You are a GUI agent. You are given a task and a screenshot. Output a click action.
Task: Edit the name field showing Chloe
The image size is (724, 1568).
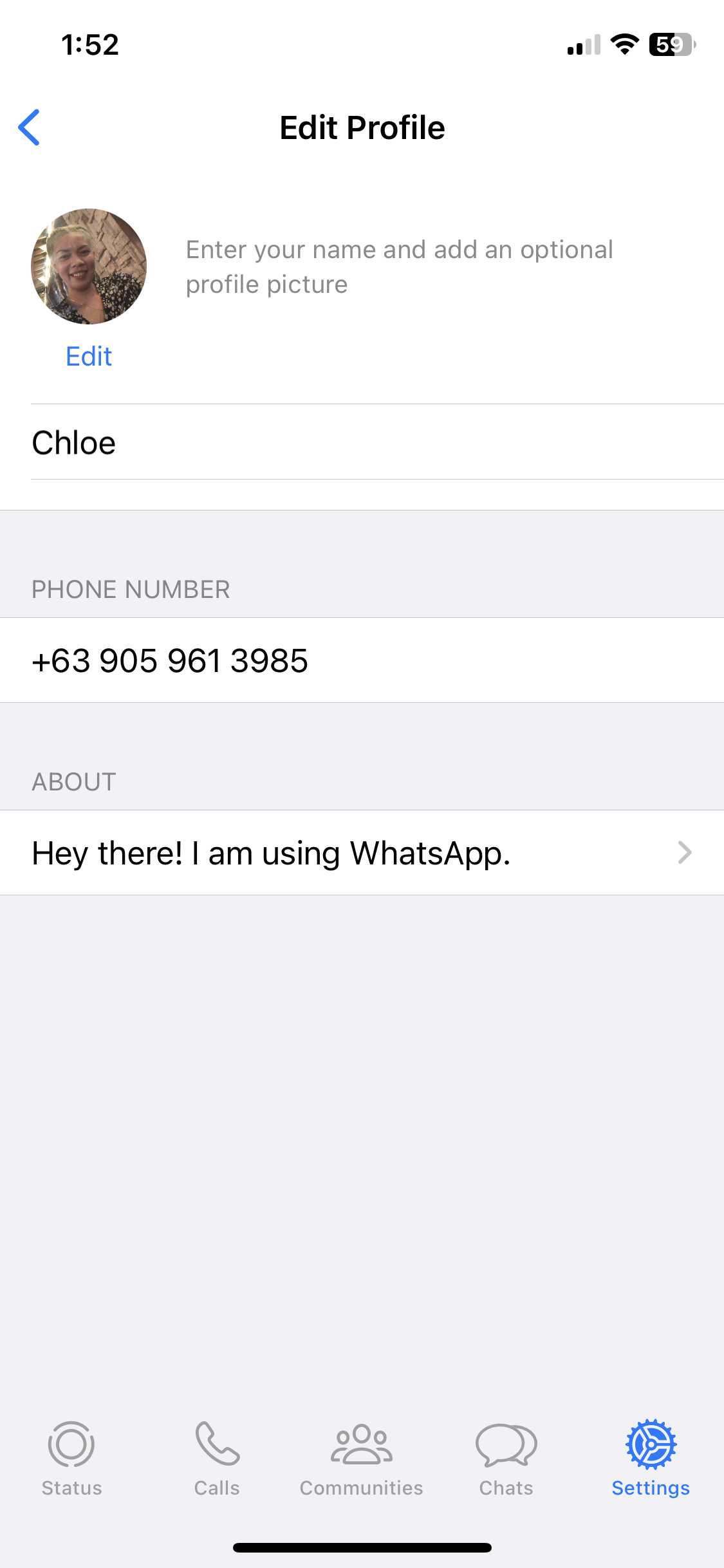377,442
